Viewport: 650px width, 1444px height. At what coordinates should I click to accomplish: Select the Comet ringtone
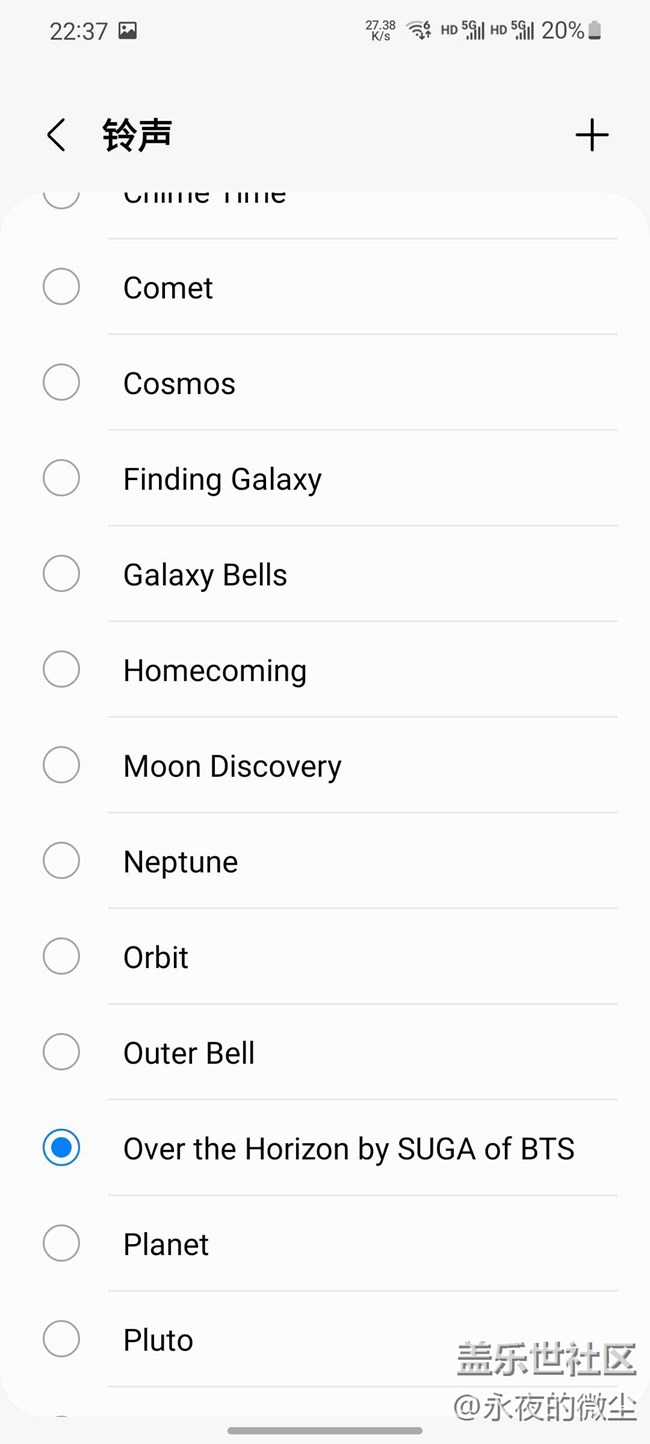168,288
